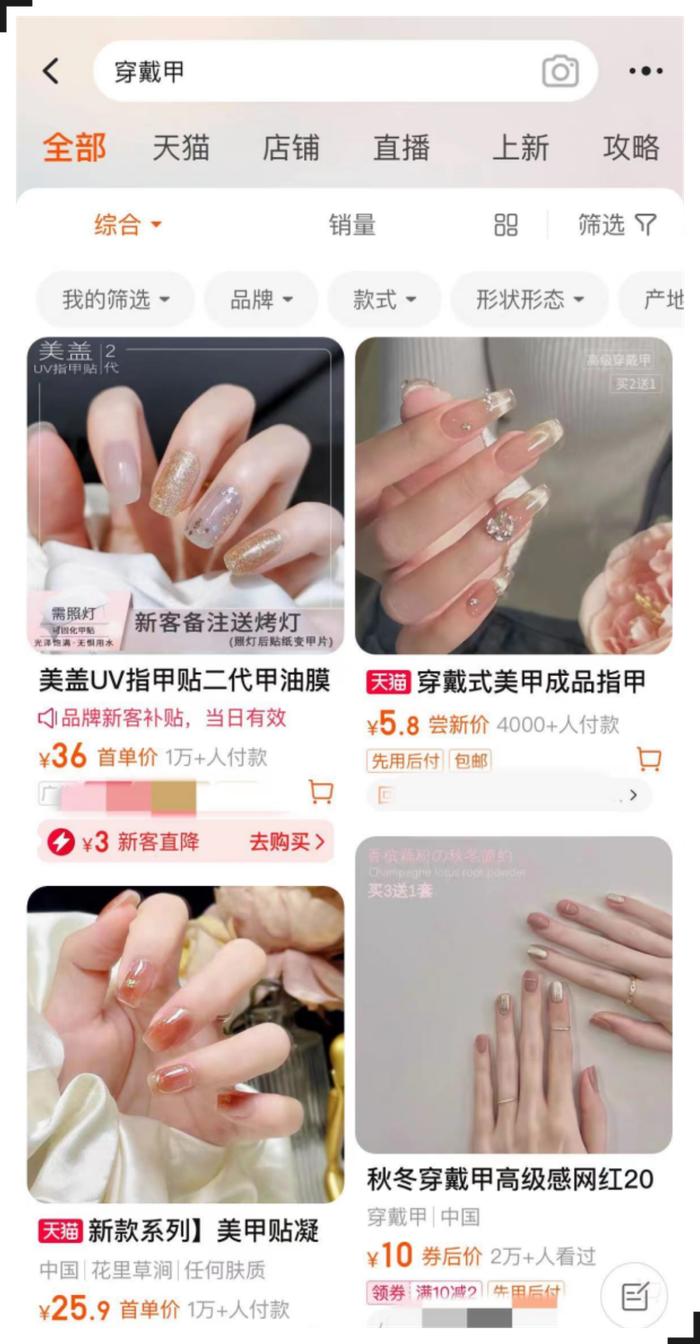This screenshot has height=1344, width=700.
Task: Expand the 品牌 filter chip
Action: (261, 299)
